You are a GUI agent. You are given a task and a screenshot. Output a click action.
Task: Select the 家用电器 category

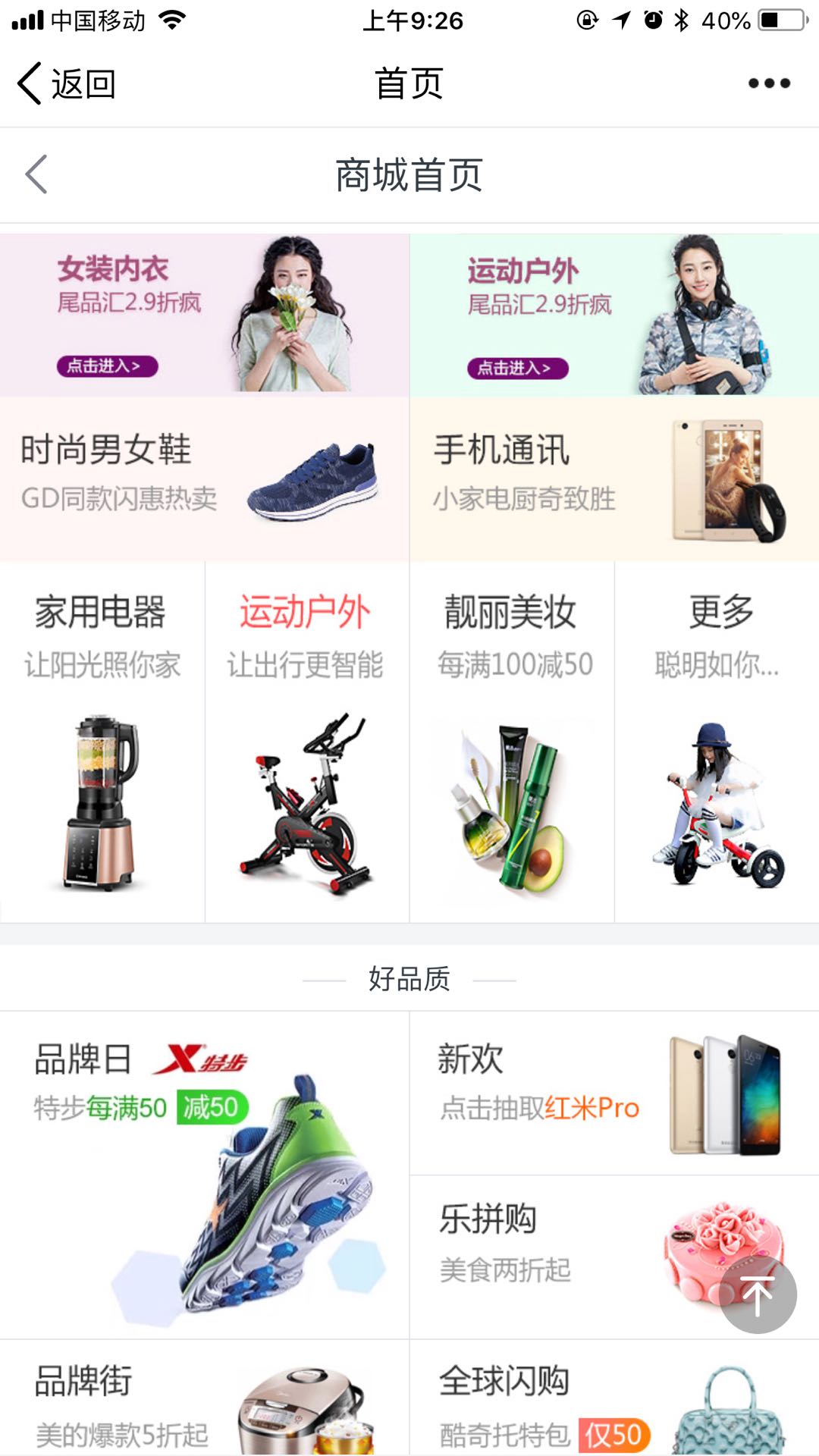click(x=102, y=742)
